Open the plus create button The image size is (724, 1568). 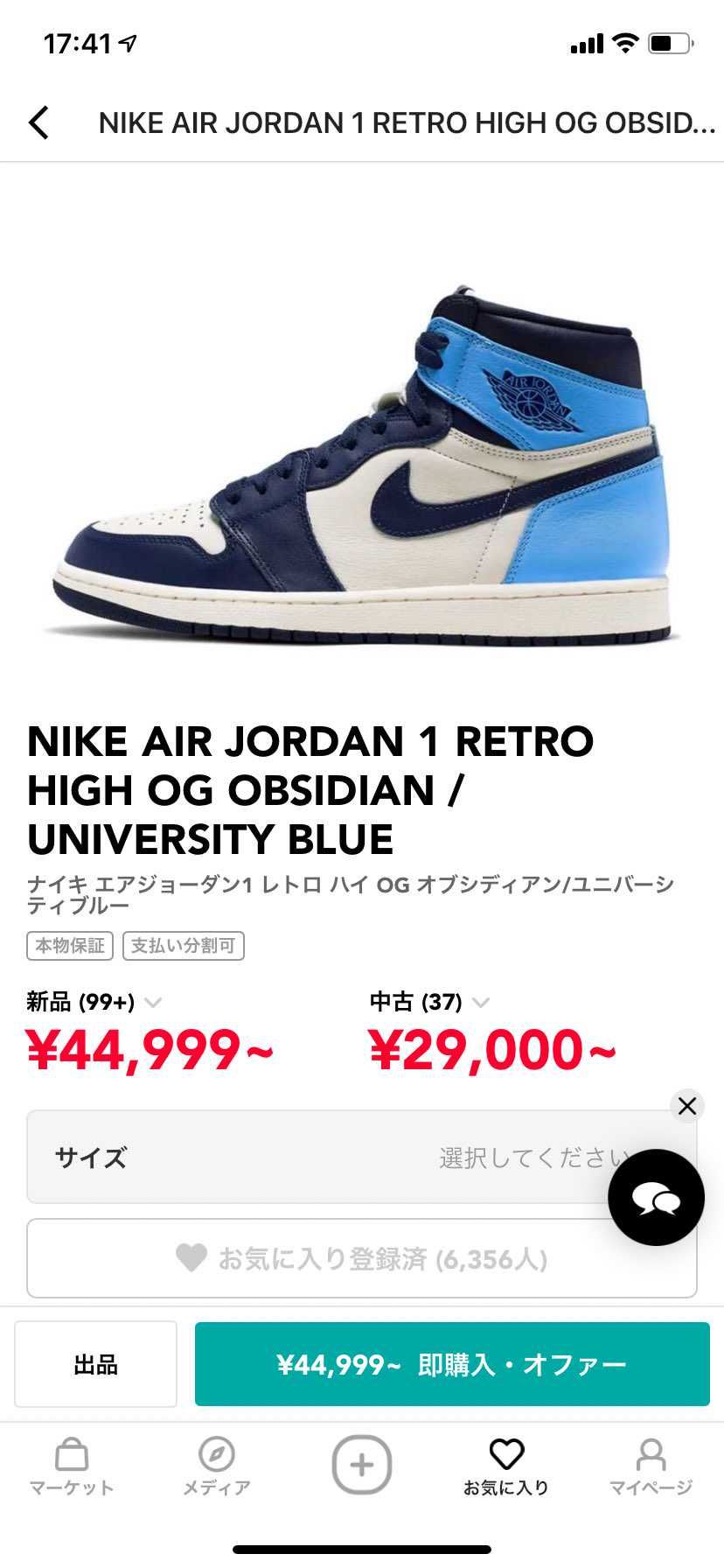361,1465
